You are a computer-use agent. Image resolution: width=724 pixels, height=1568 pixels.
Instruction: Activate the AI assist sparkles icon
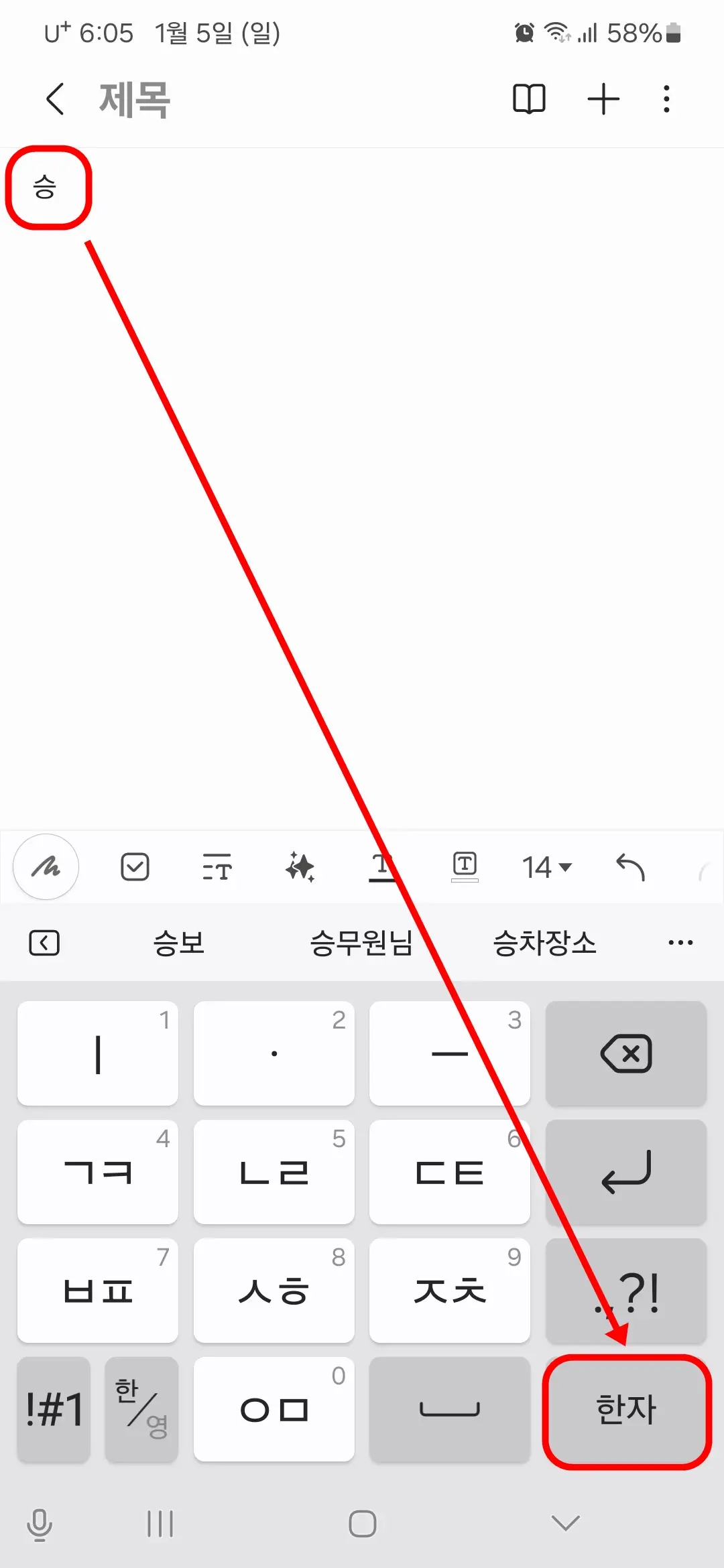click(x=300, y=866)
